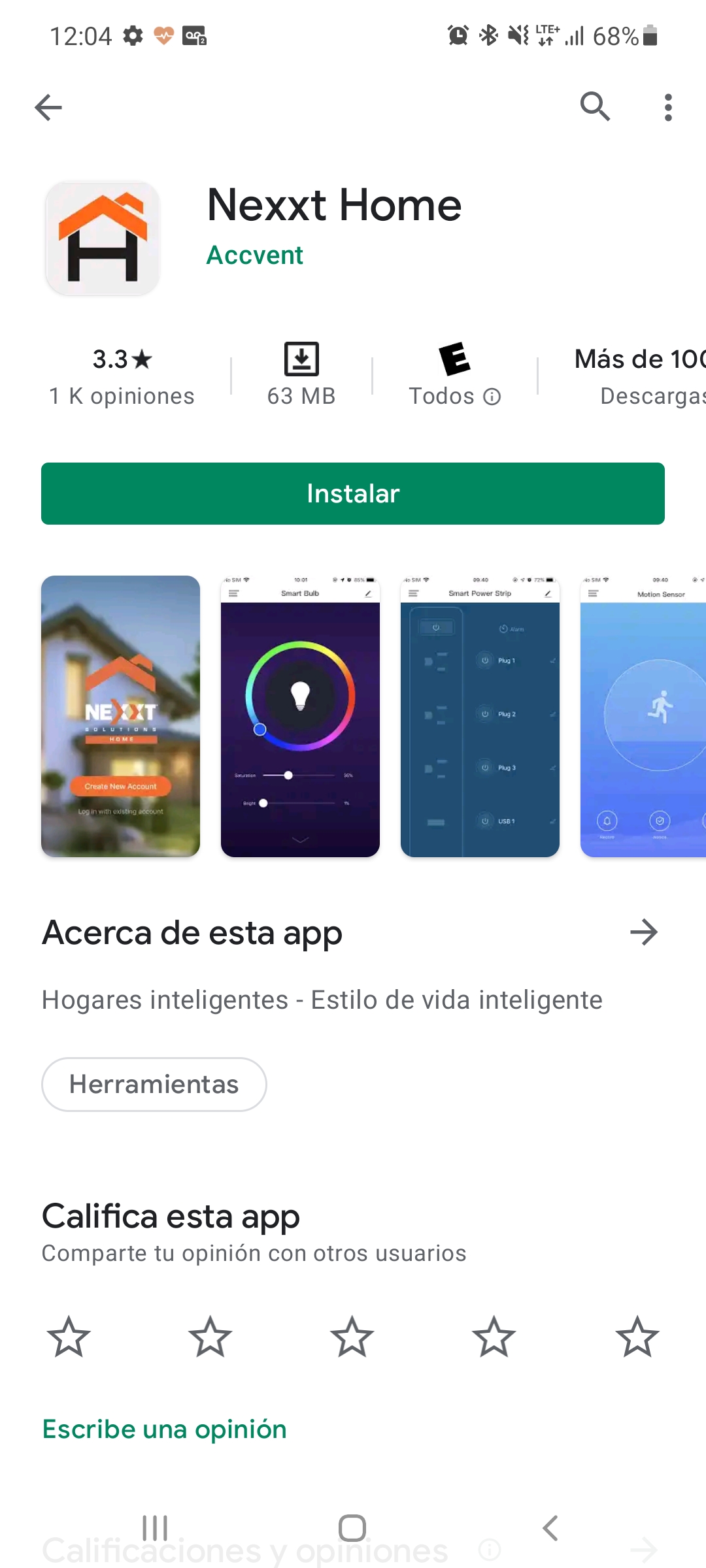Open the Accvent developer page
The height and width of the screenshot is (1568, 706).
point(254,255)
